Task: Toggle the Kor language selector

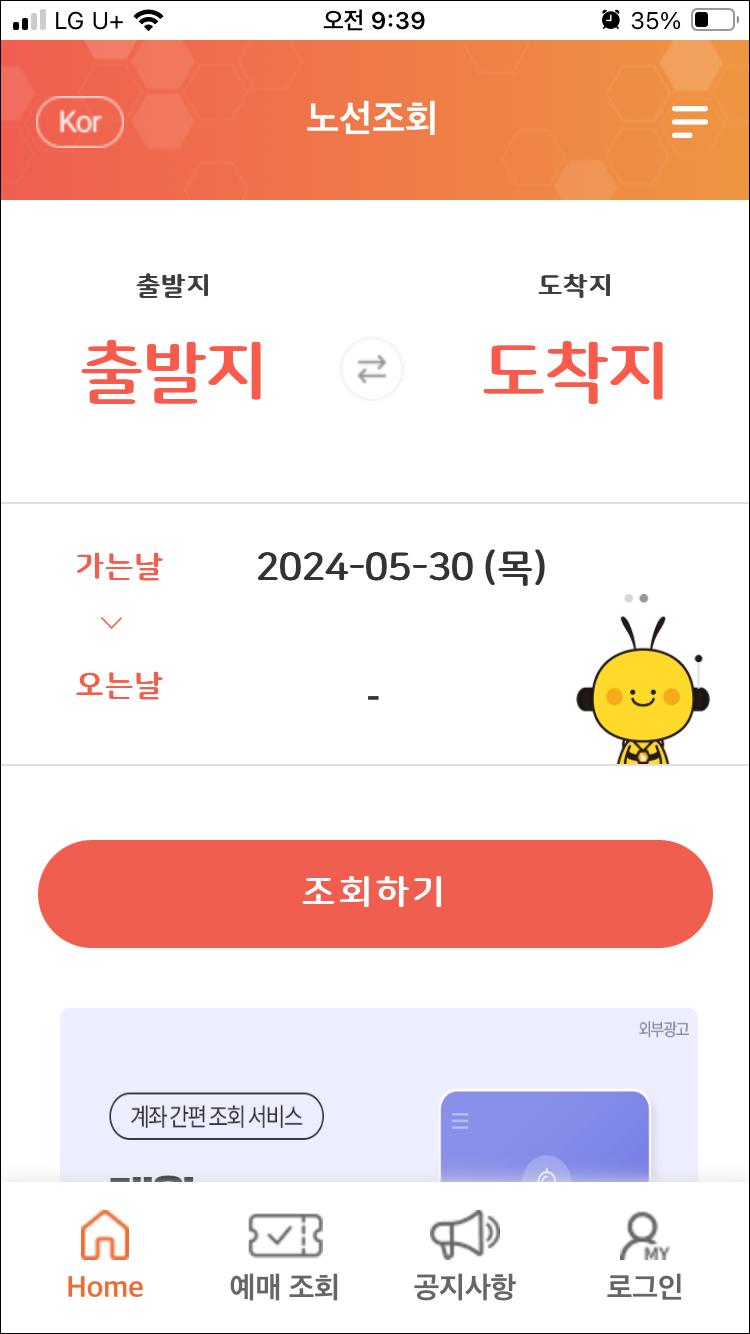Action: click(80, 122)
